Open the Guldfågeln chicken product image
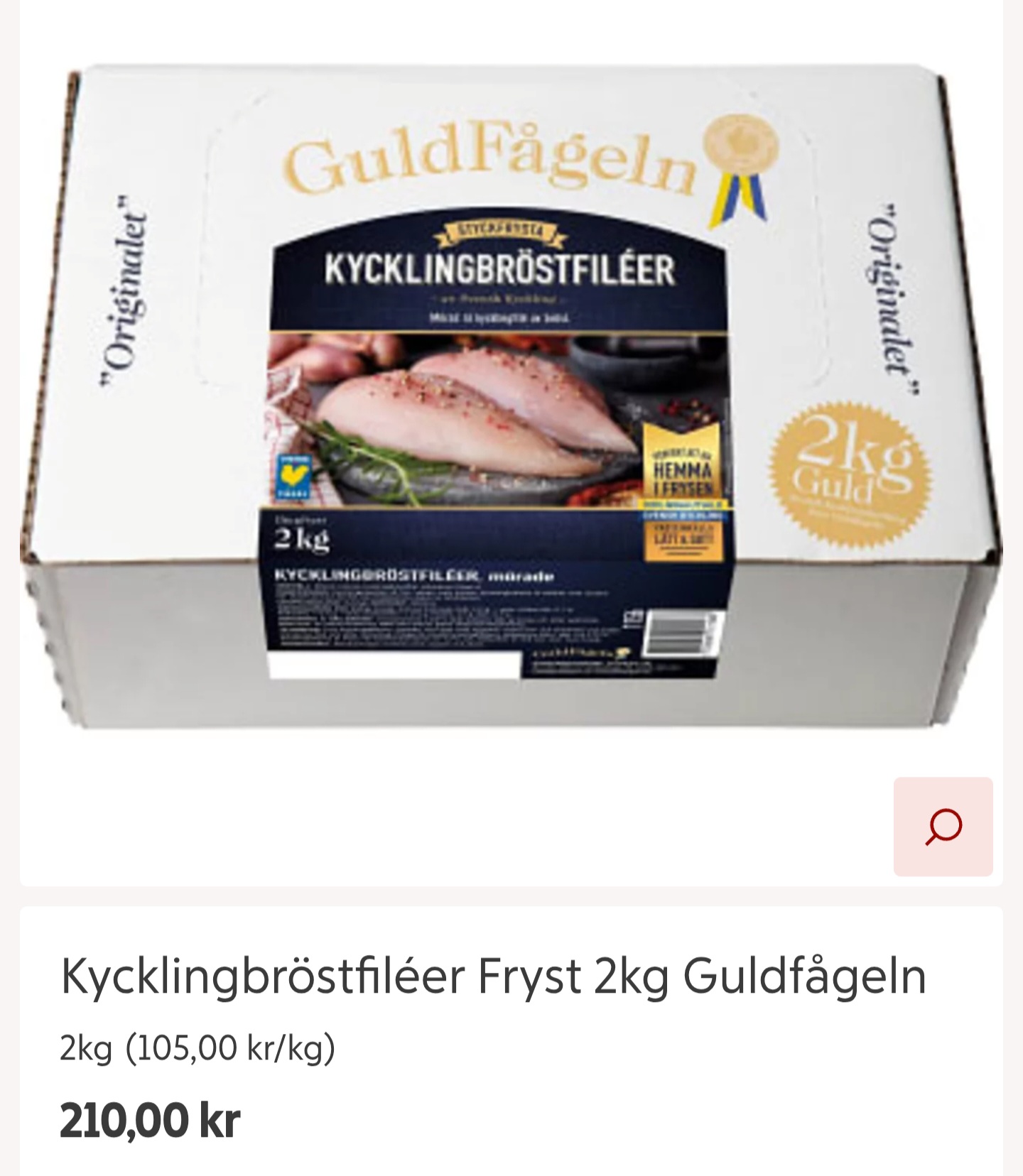Viewport: 1023px width, 1176px height. (510, 398)
